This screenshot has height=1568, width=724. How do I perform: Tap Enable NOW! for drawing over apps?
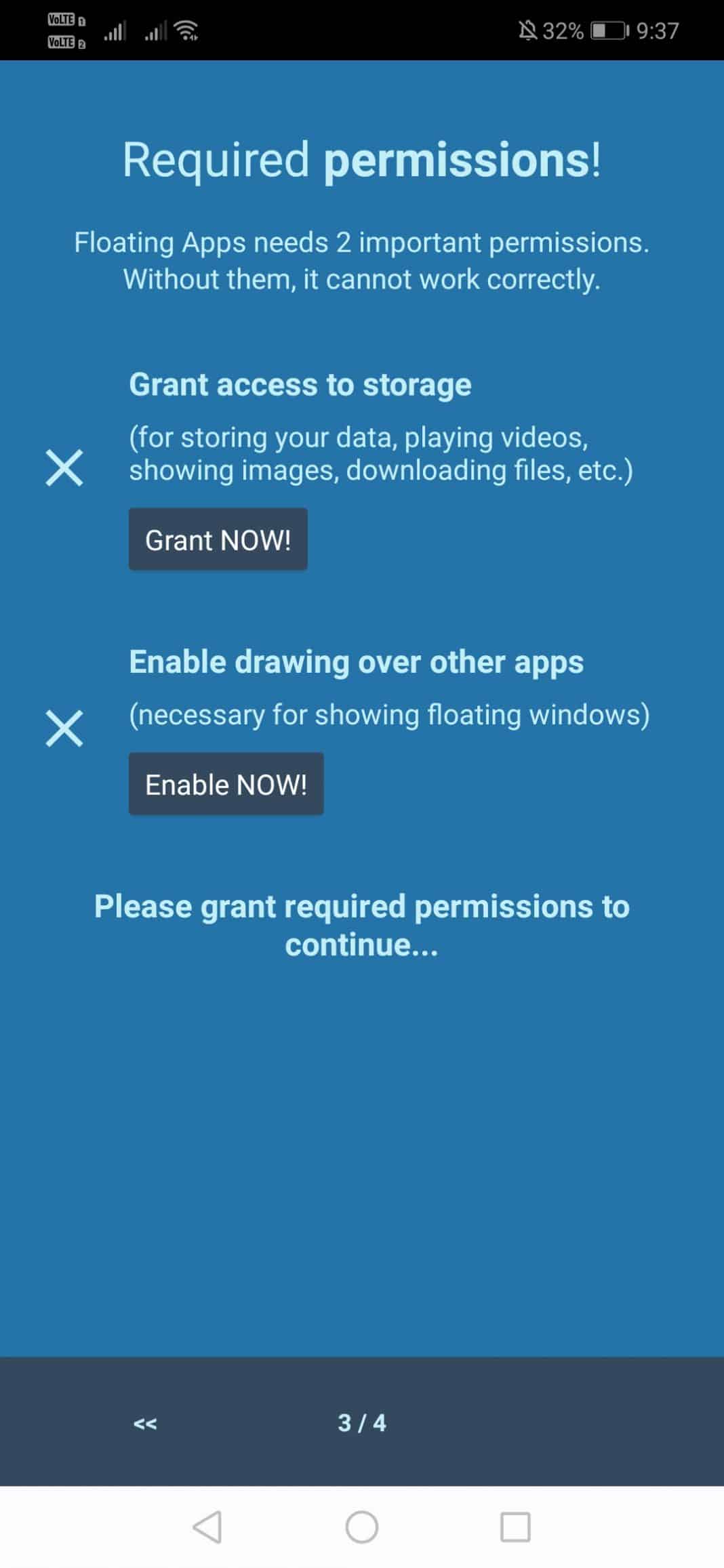coord(226,784)
